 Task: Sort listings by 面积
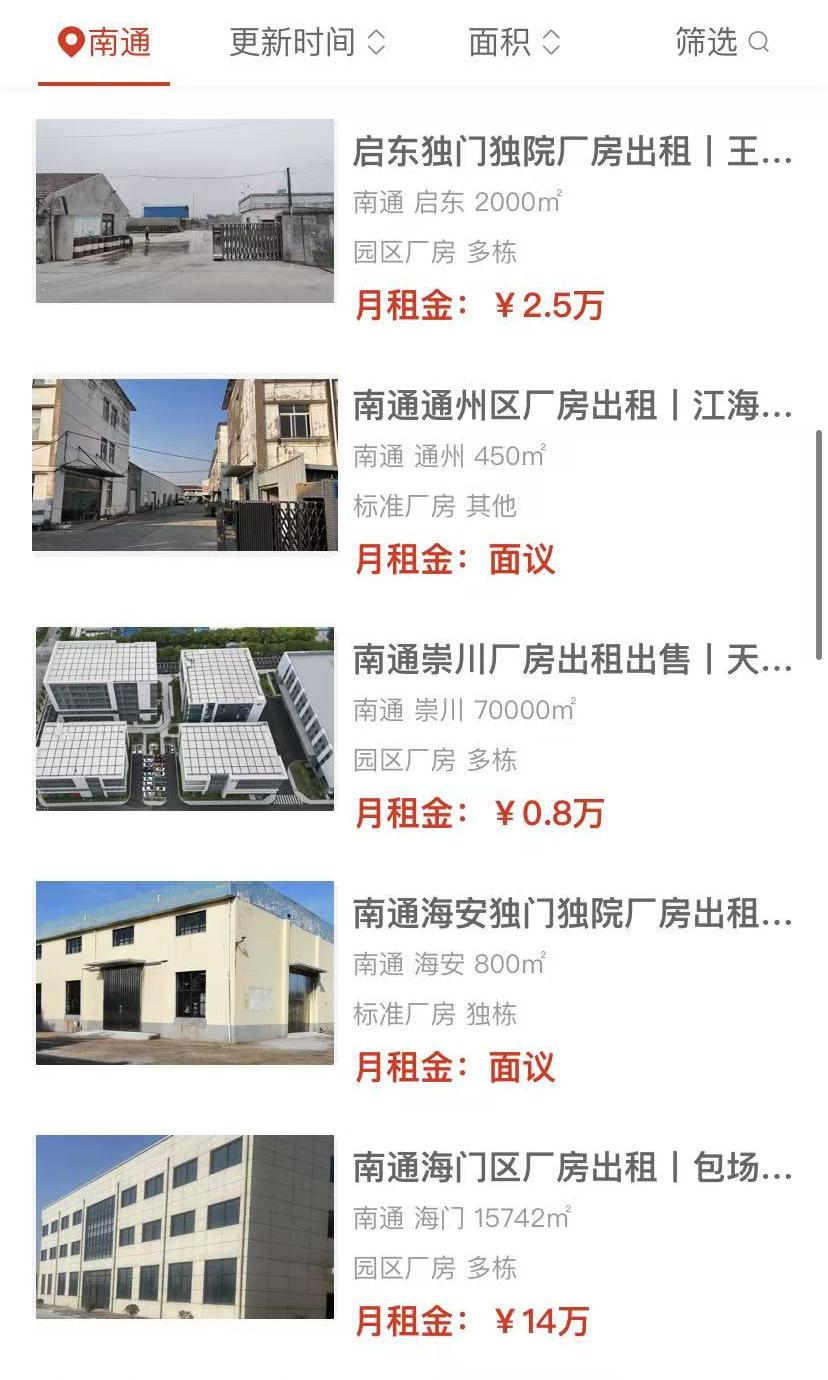point(514,43)
